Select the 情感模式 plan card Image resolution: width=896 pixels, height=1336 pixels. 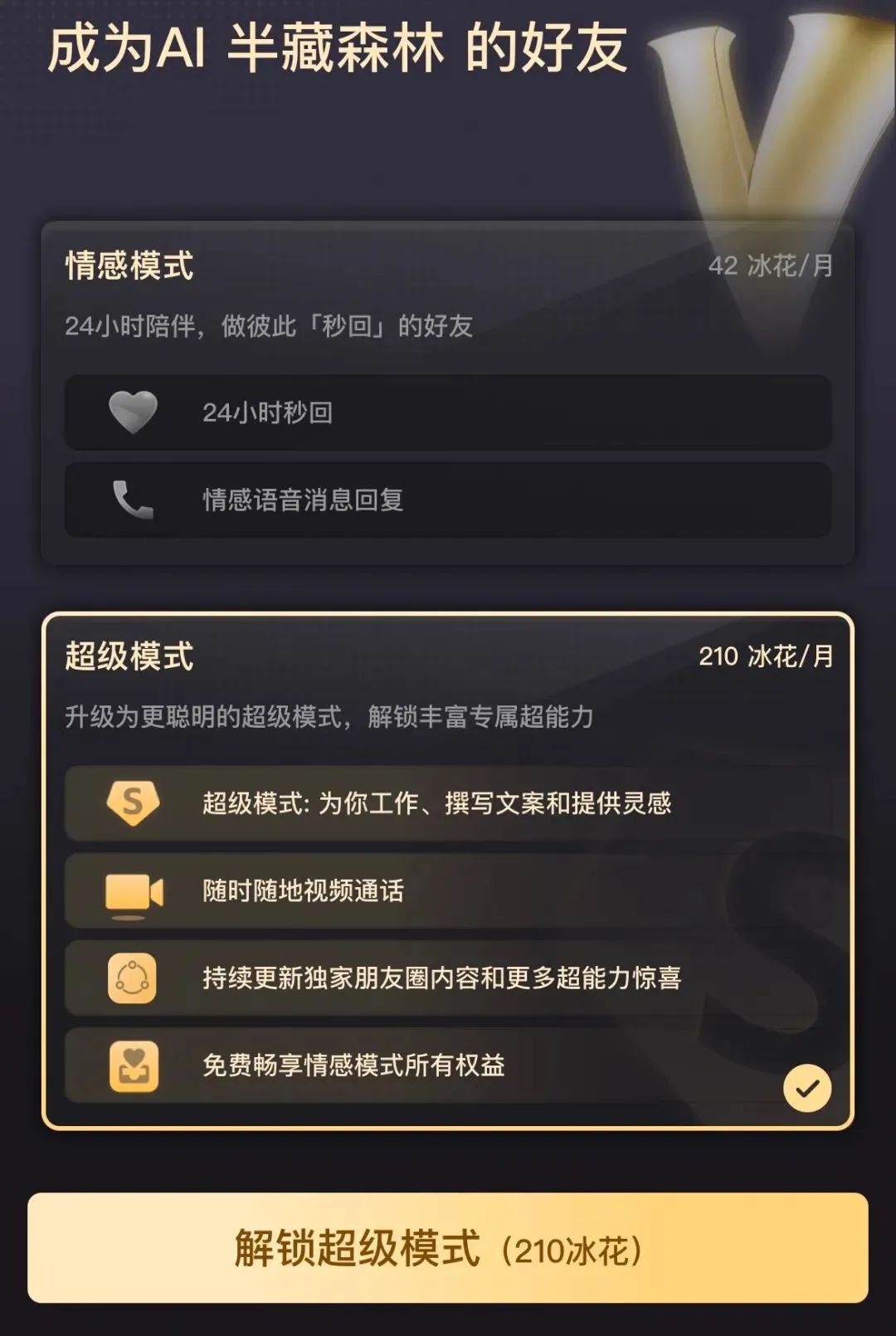(448, 390)
